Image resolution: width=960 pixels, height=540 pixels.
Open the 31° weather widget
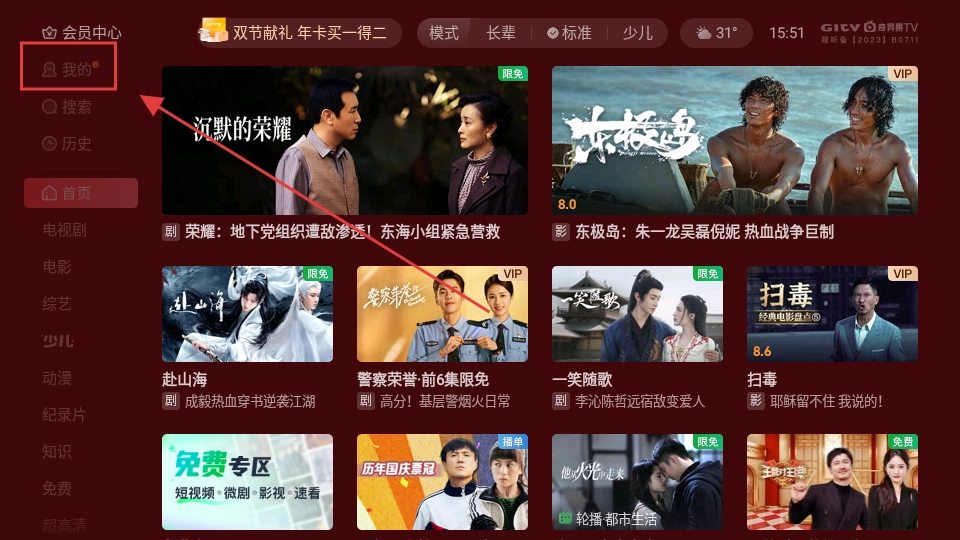pos(717,33)
